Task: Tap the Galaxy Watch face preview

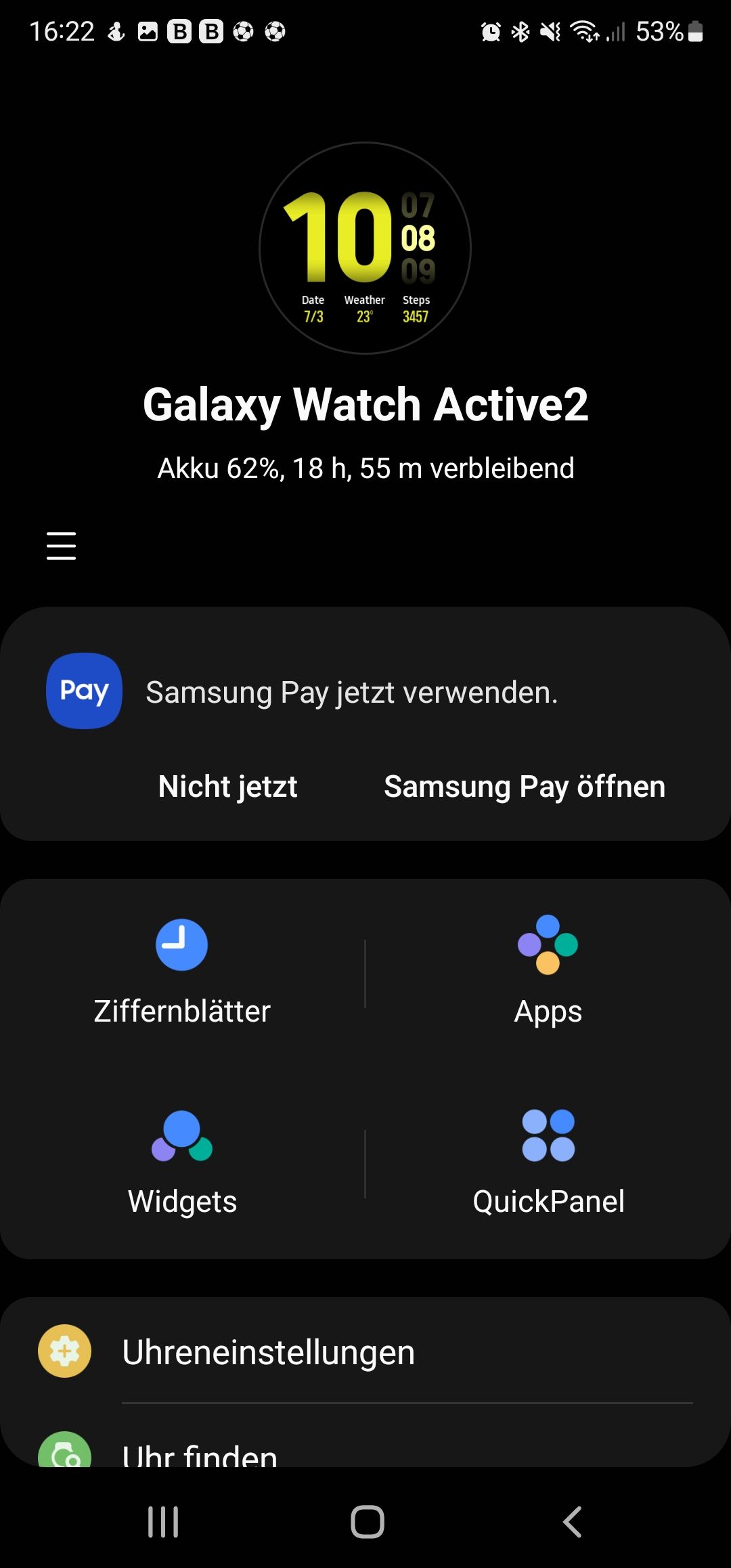Action: (x=365, y=248)
